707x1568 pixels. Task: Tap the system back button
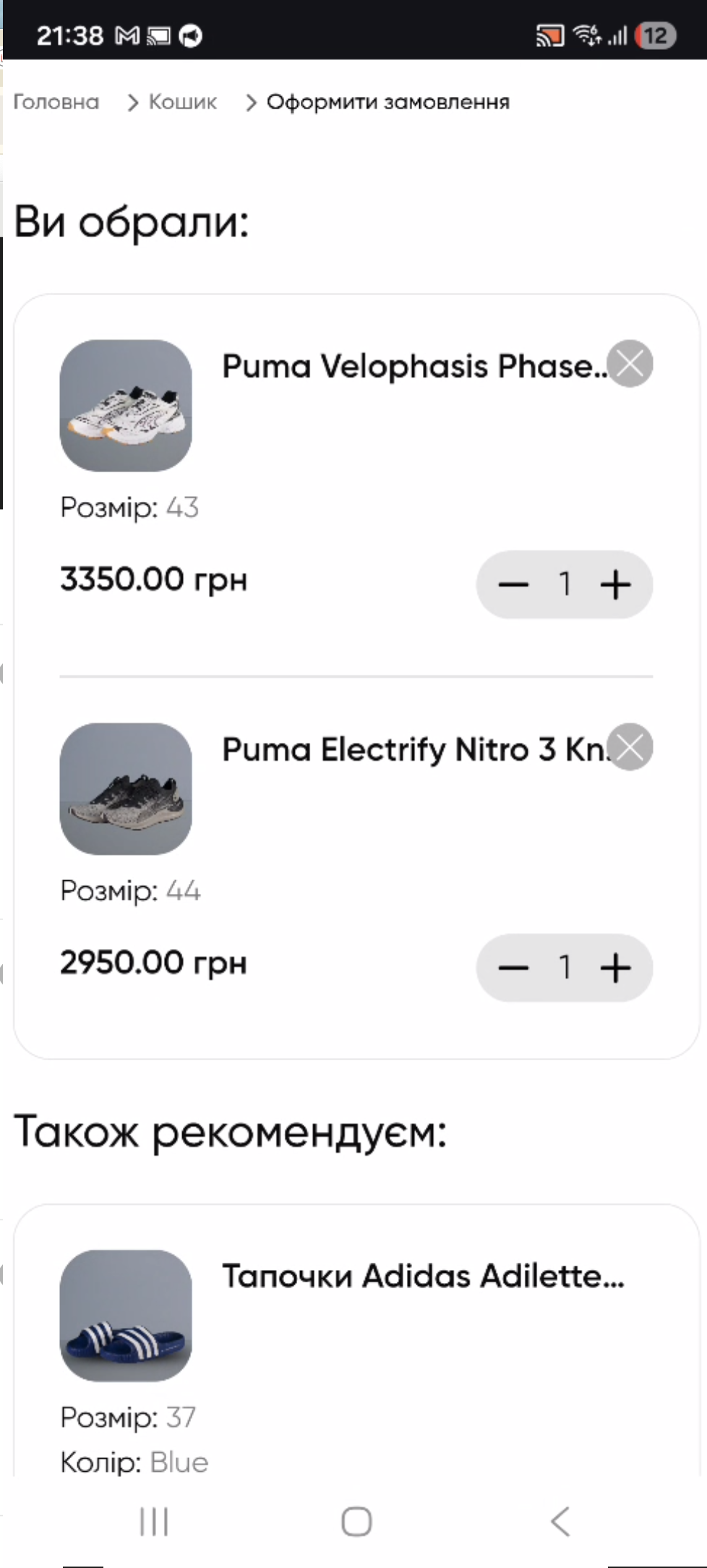tap(560, 1521)
